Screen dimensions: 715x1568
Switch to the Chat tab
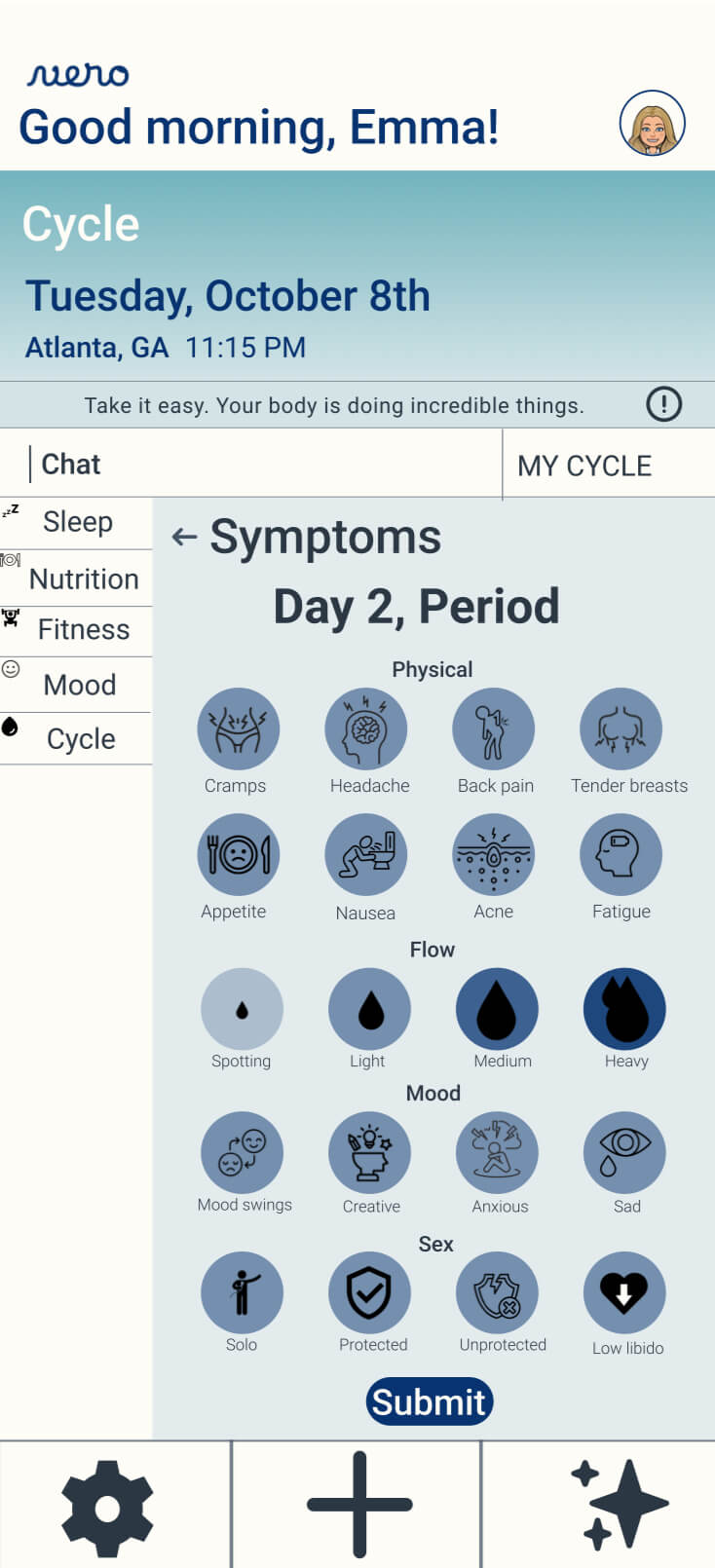pos(71,465)
